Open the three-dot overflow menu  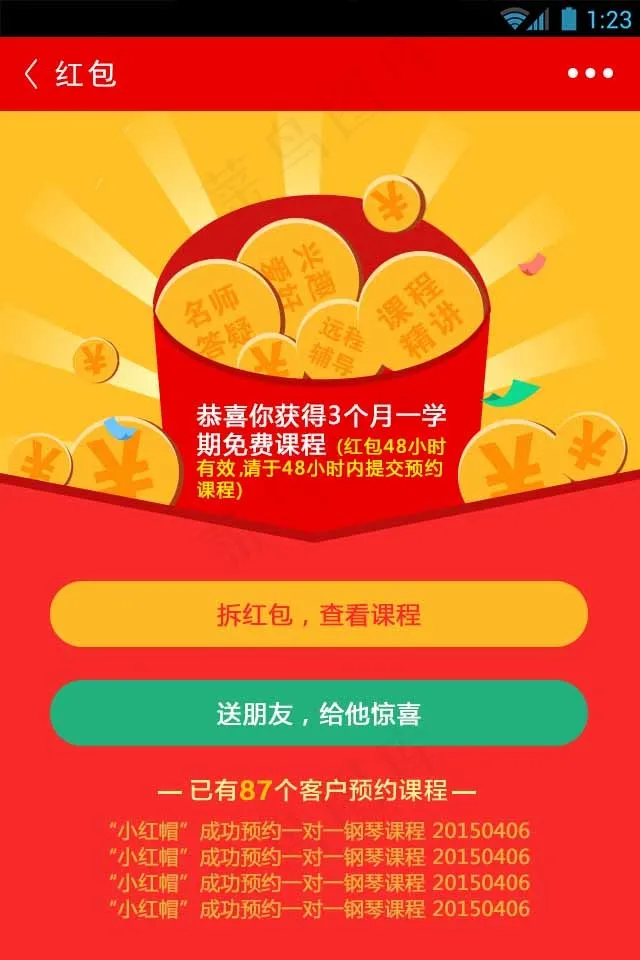point(589,73)
